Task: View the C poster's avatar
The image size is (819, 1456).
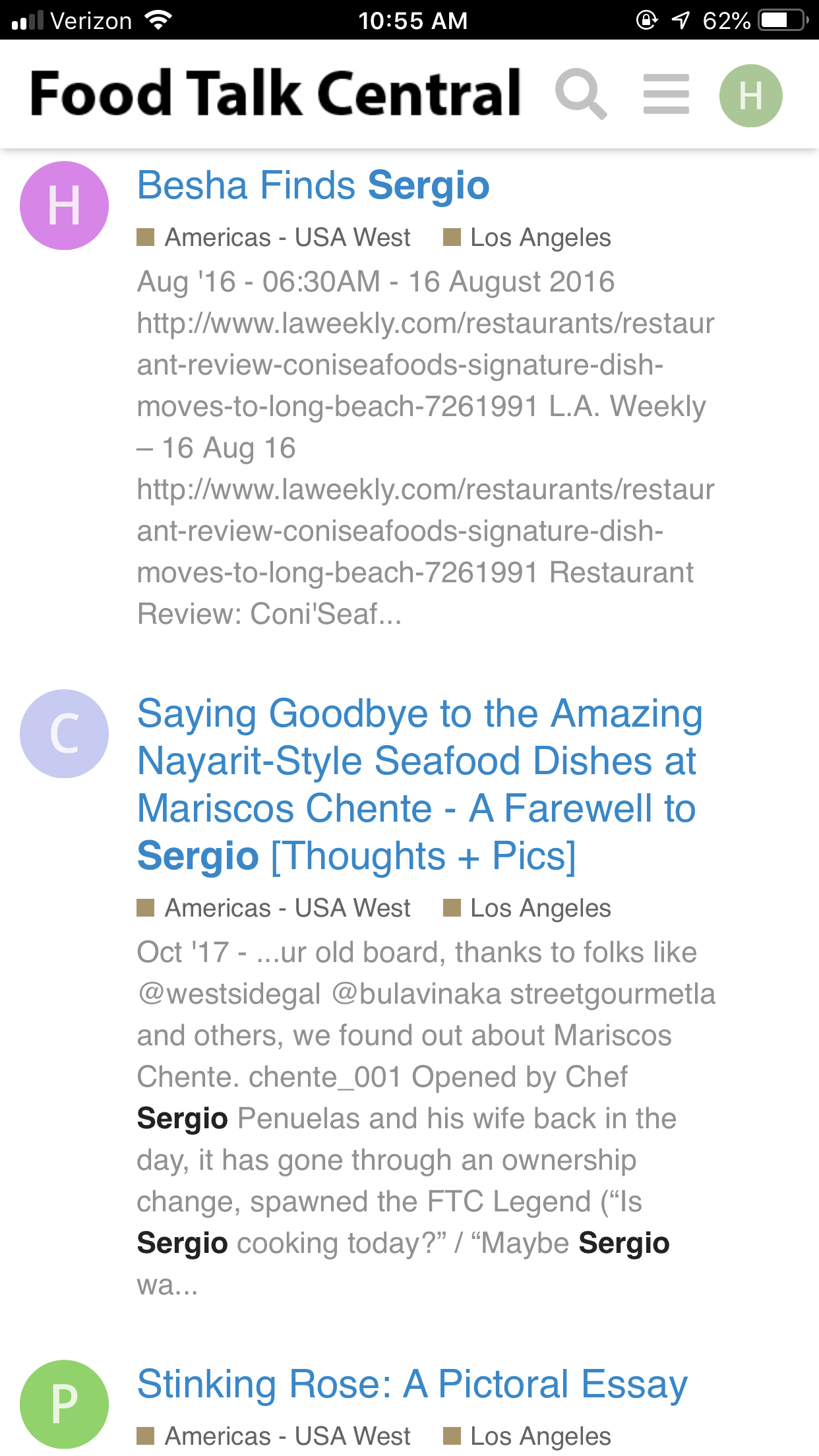Action: click(65, 734)
